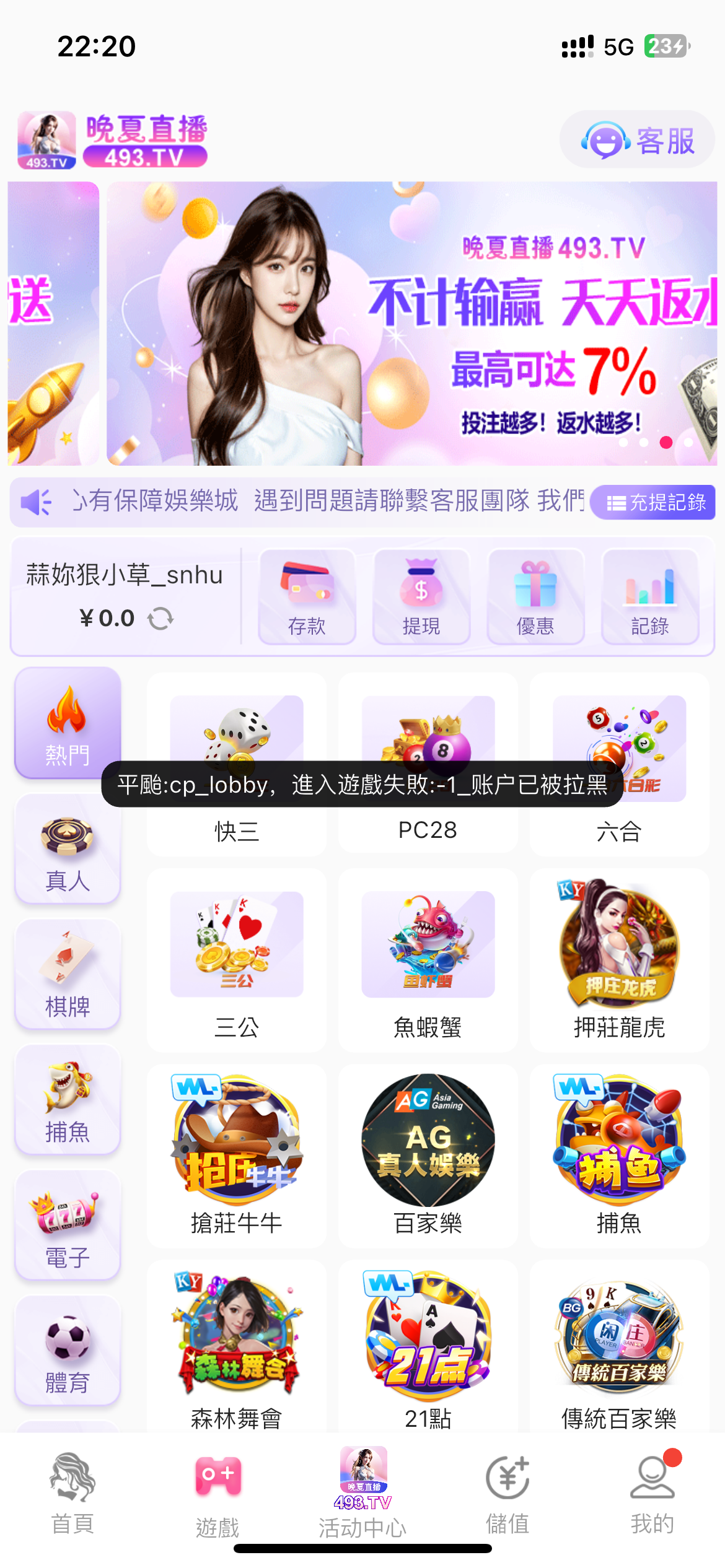Open the 三公 game
Viewport: 725px width, 1568px height.
coord(237,960)
